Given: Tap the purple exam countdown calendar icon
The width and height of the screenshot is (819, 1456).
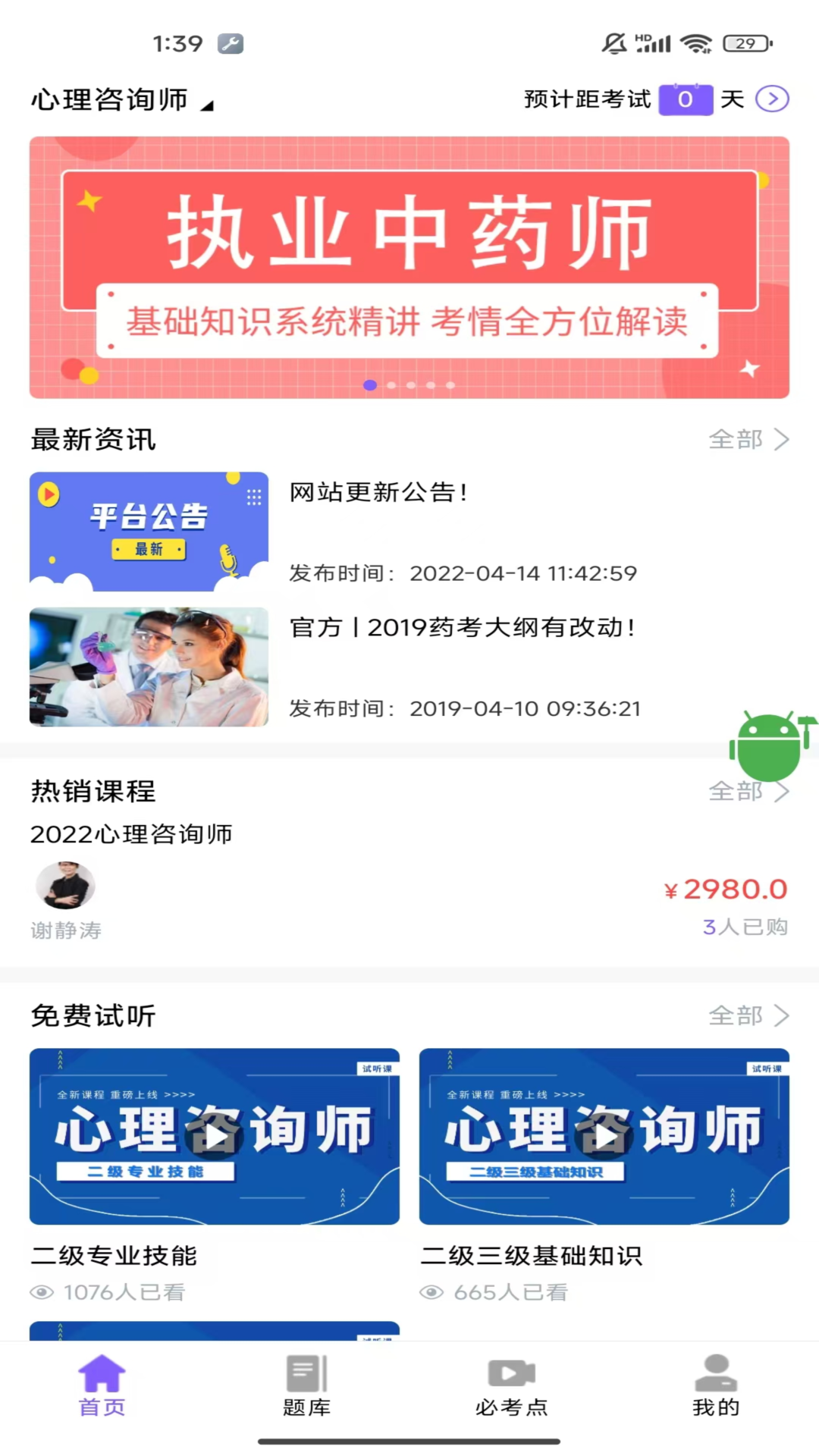Looking at the screenshot, I should coord(685,99).
